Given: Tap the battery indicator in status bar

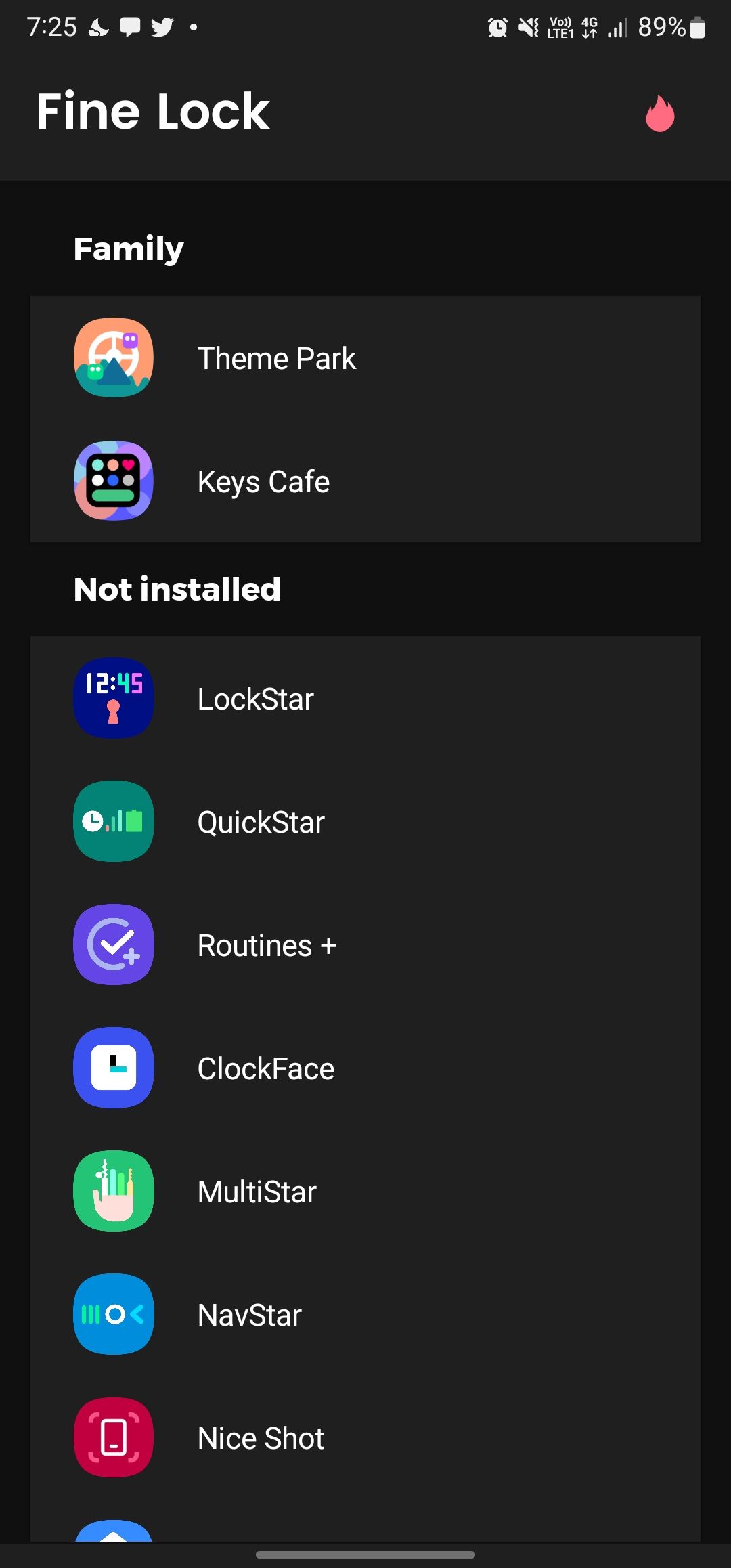Looking at the screenshot, I should [698, 28].
